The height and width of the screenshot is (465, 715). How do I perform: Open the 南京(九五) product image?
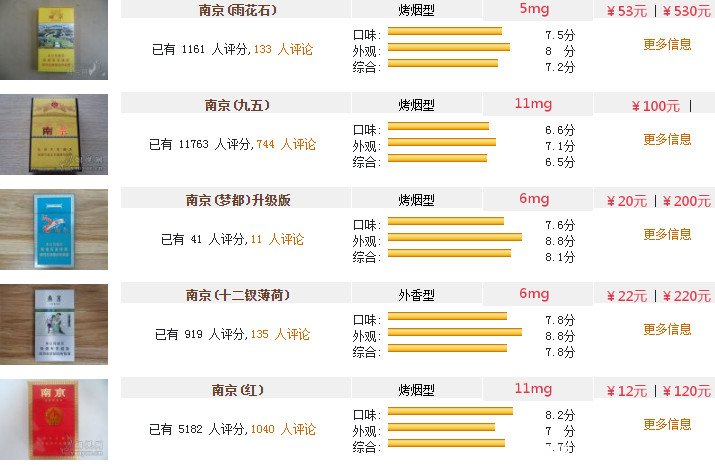[x=53, y=135]
